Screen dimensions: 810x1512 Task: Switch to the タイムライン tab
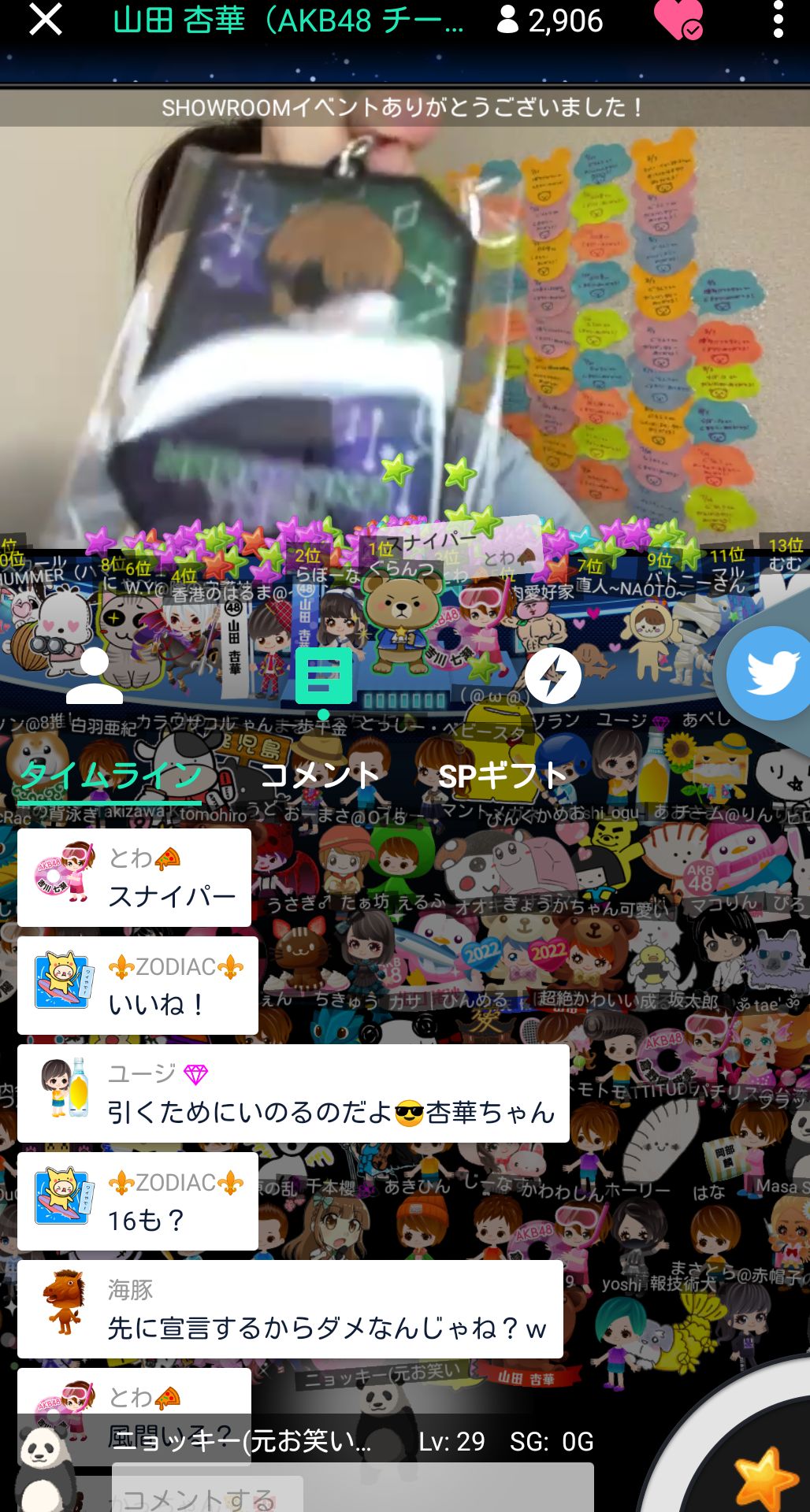(110, 776)
